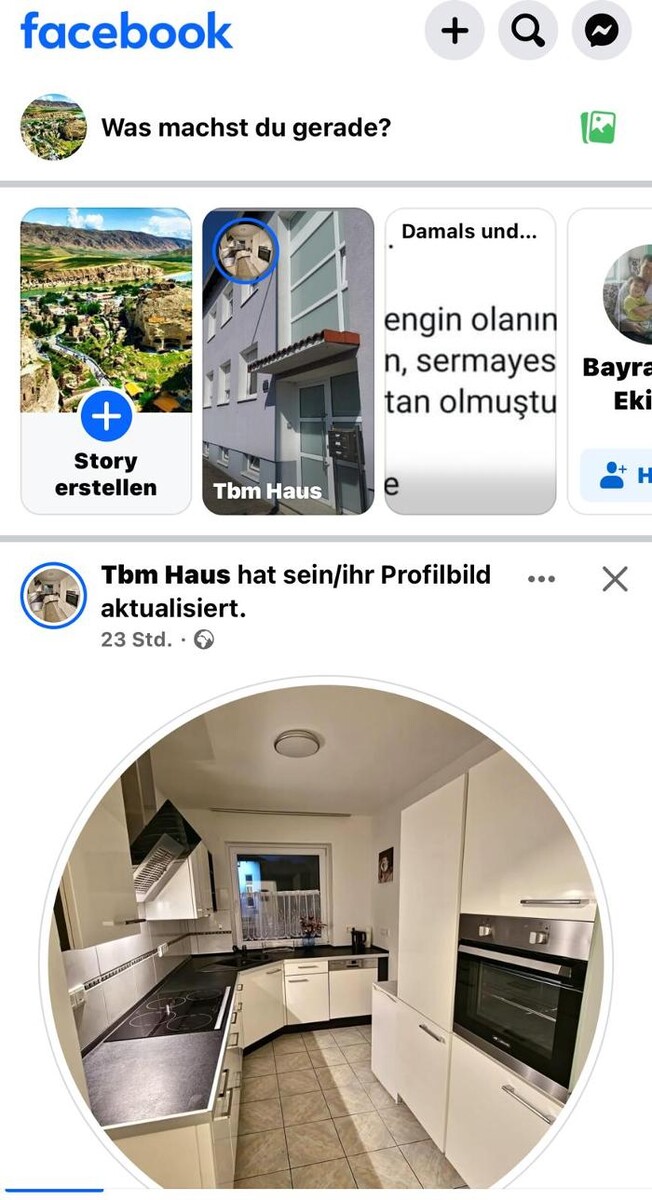View the updated kitchen profile picture
This screenshot has width=652, height=1200.
(x=326, y=940)
